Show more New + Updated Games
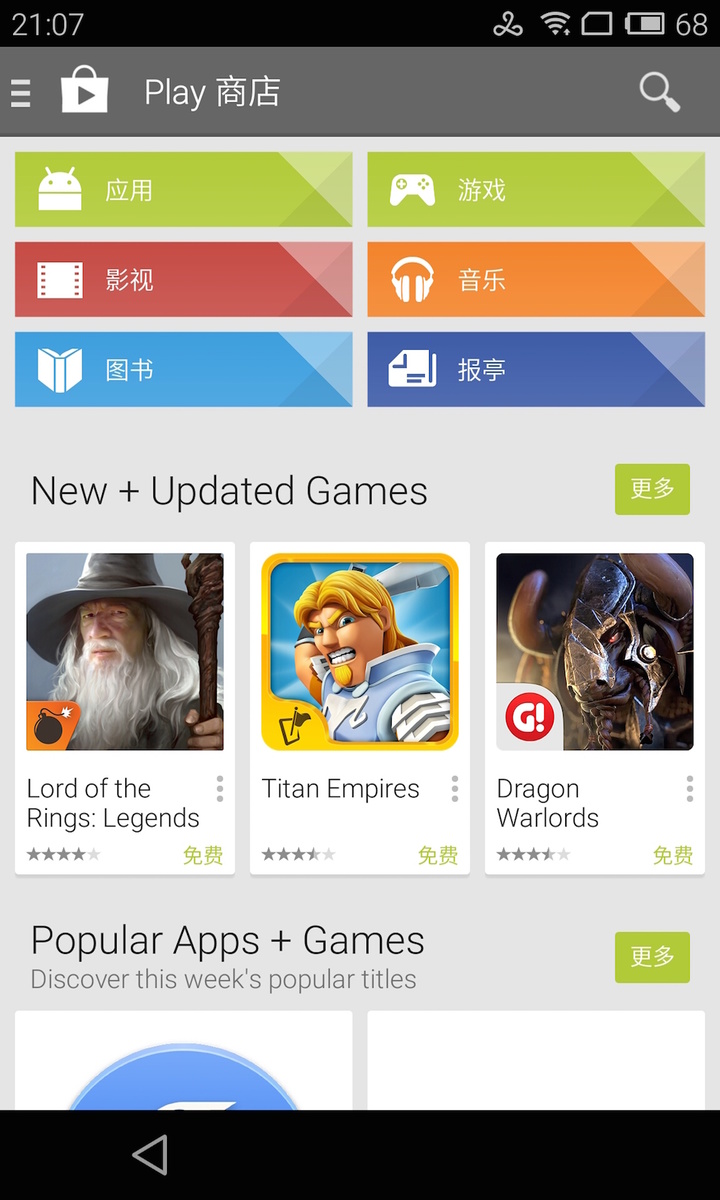Image resolution: width=720 pixels, height=1200 pixels. [652, 489]
